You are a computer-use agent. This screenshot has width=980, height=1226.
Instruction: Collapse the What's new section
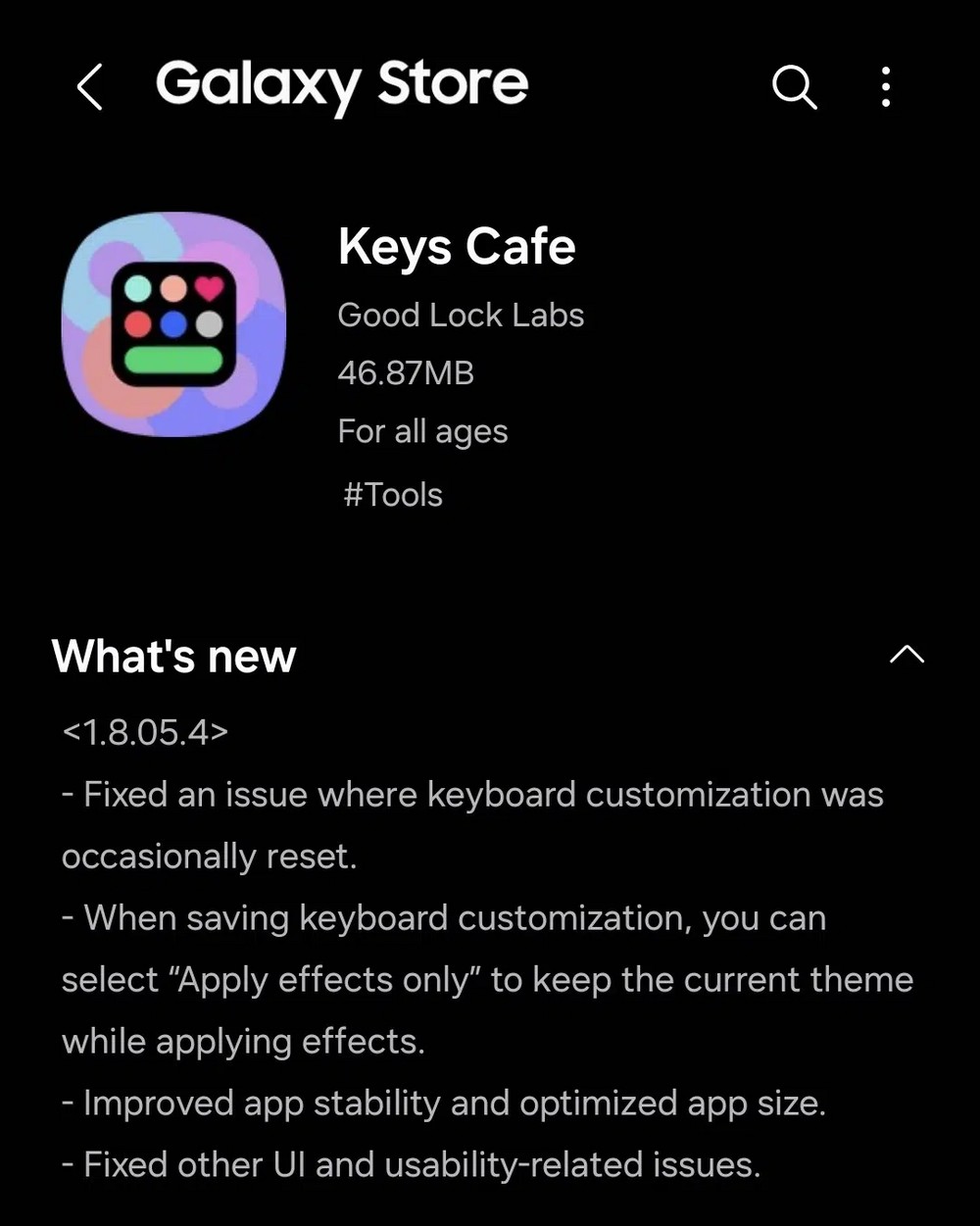[906, 655]
